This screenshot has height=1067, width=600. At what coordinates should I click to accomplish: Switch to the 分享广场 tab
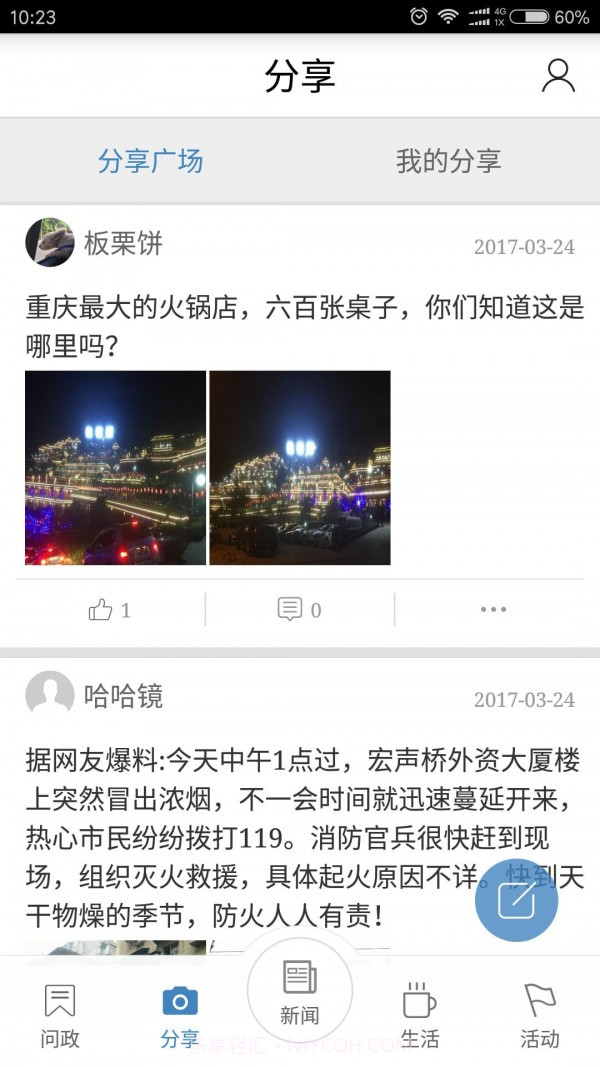[150, 161]
